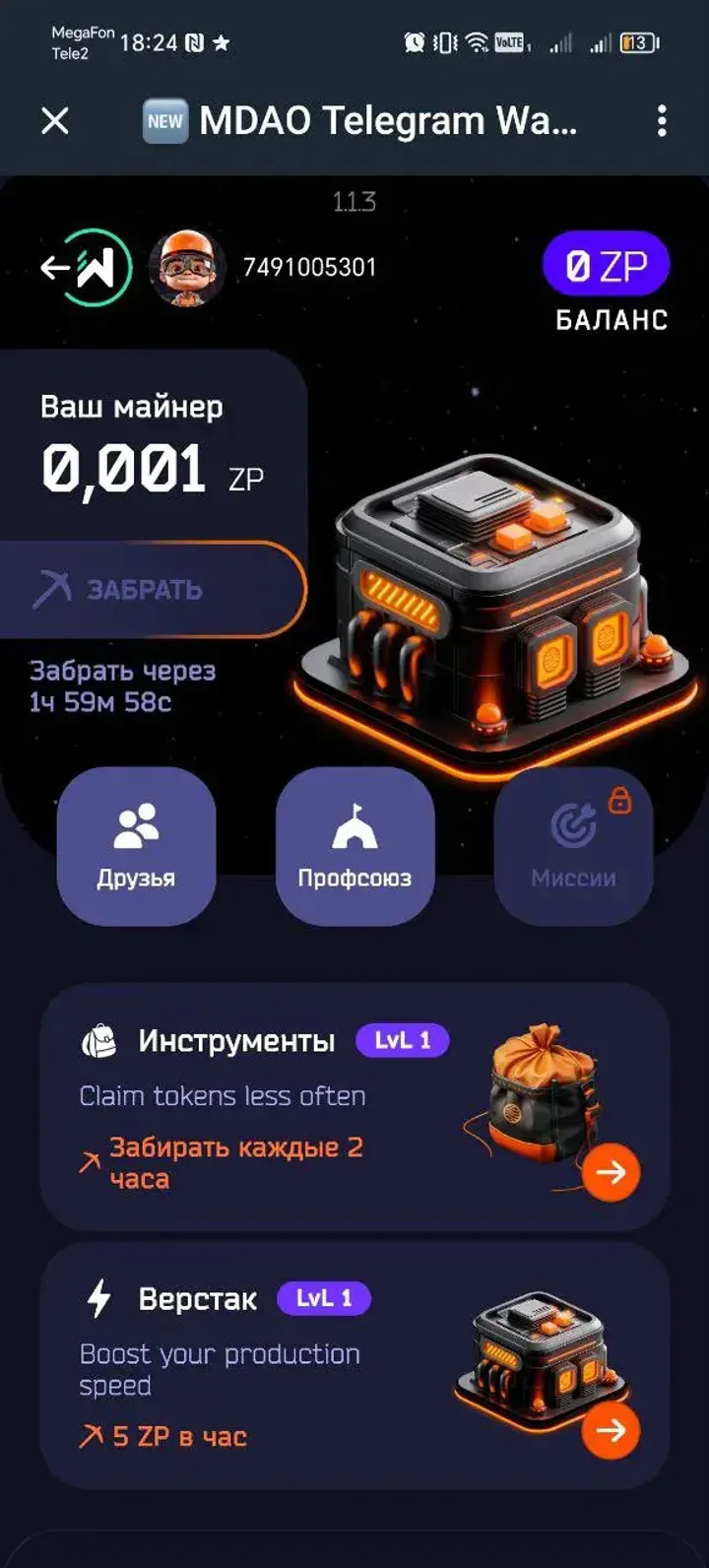
Task: Open the three-dot menu at top right
Action: pyautogui.click(x=661, y=120)
